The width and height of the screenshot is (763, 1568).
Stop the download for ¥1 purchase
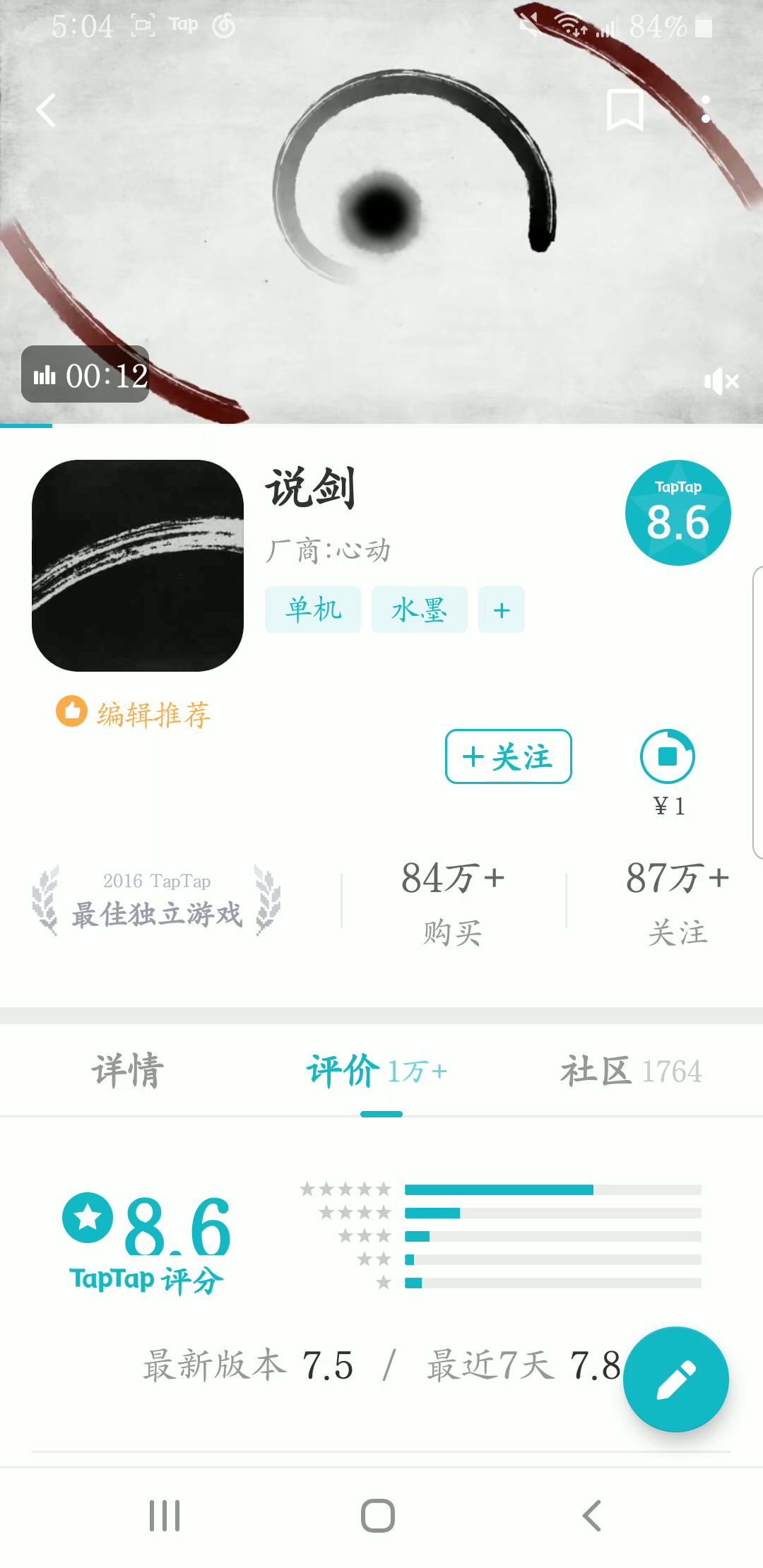coord(667,756)
